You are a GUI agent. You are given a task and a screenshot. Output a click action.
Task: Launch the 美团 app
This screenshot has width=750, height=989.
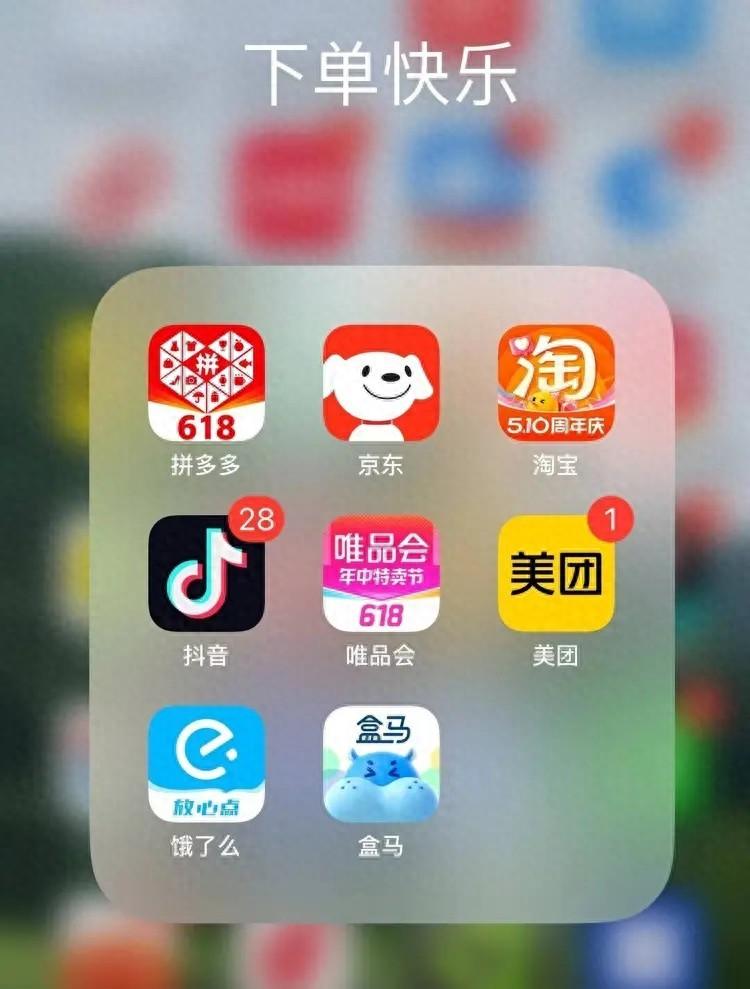(x=556, y=573)
